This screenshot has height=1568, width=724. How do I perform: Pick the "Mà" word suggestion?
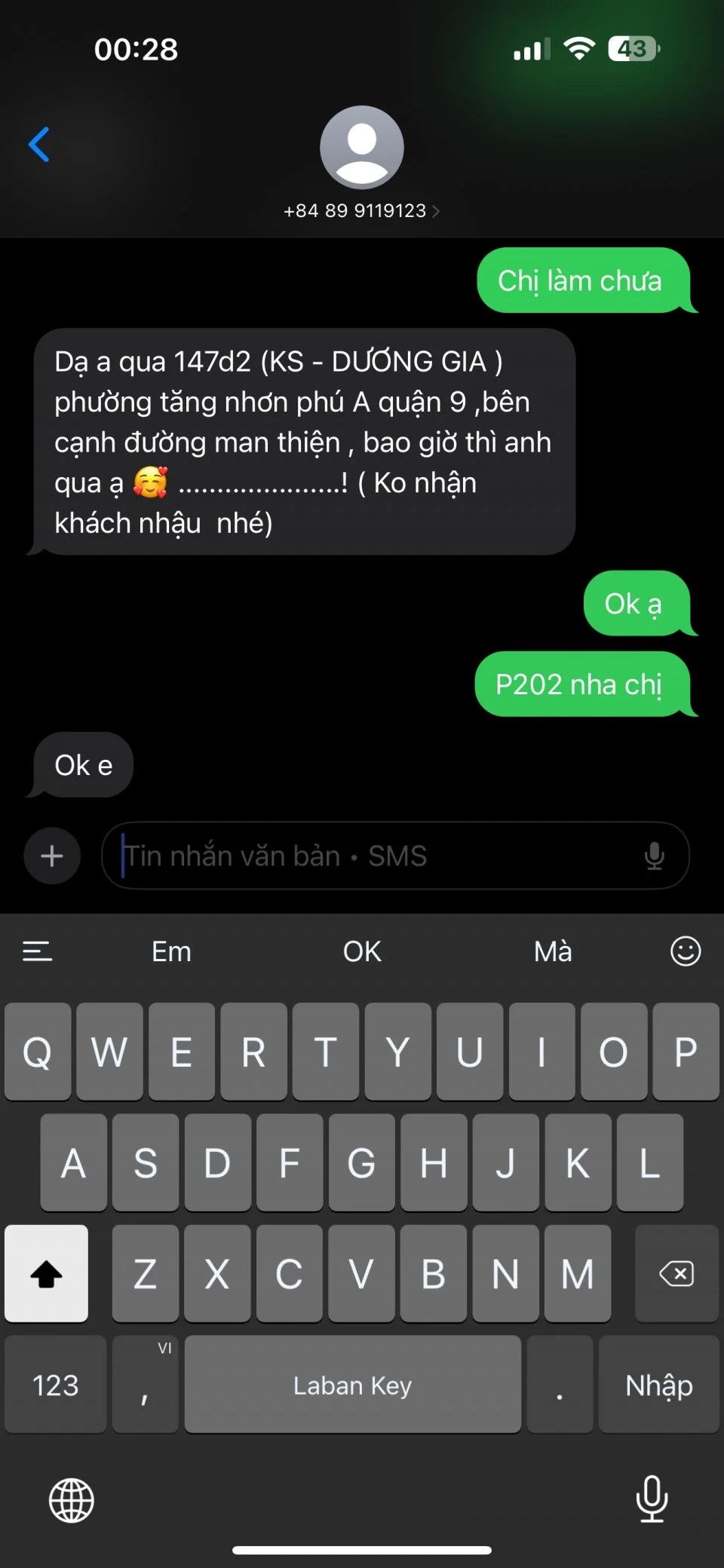tap(553, 951)
